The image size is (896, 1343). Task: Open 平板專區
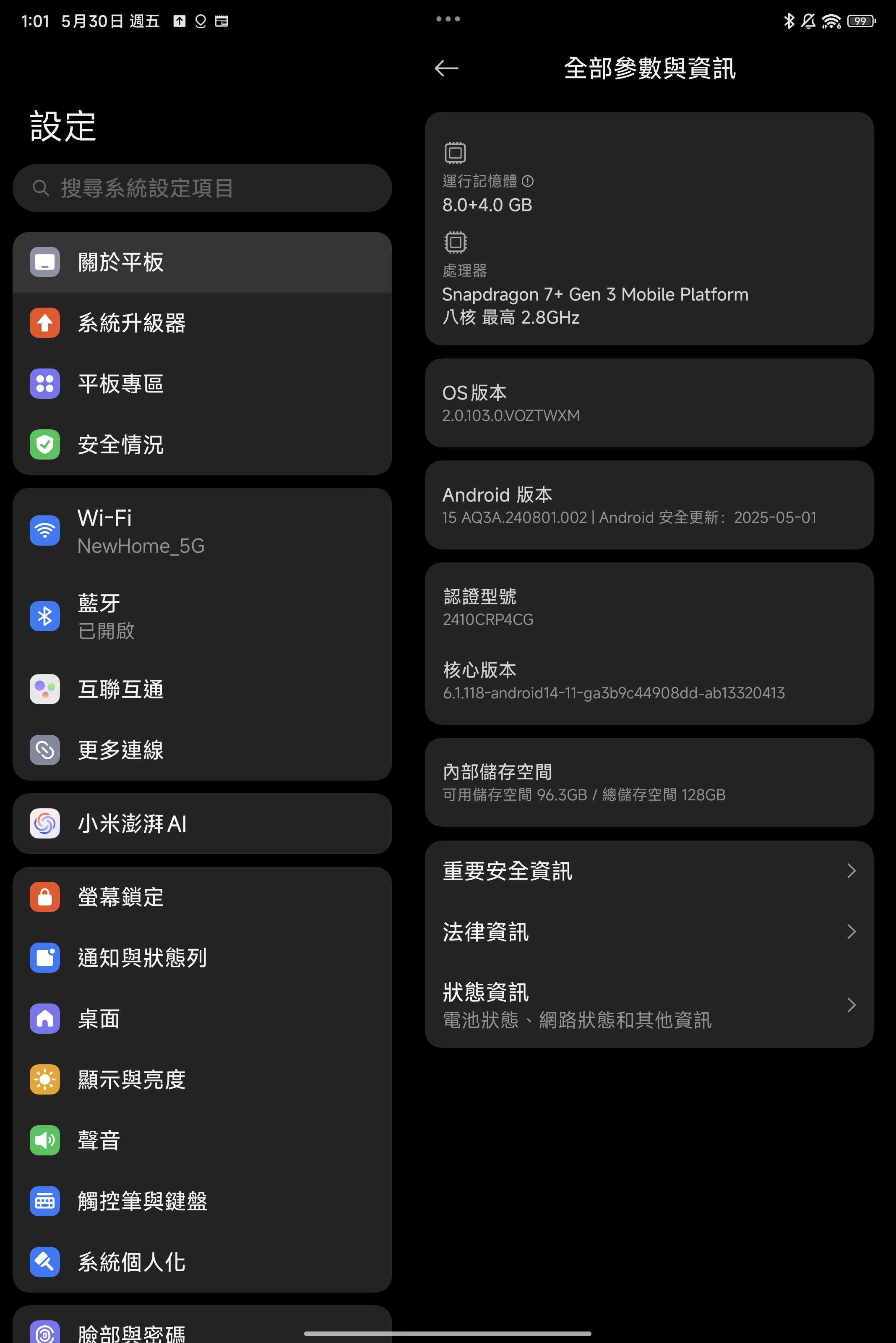tap(202, 384)
